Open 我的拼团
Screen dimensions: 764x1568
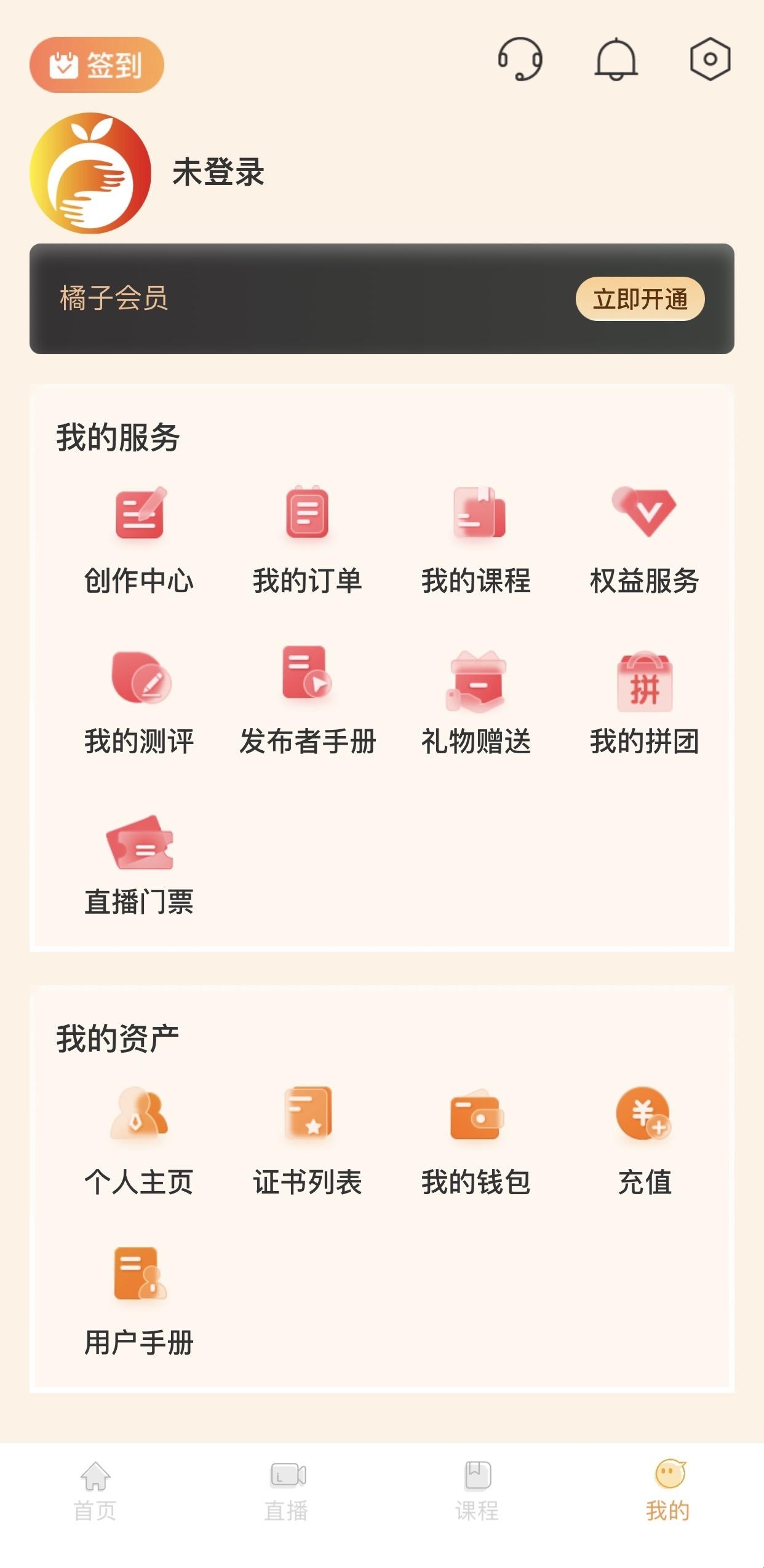[x=644, y=701]
